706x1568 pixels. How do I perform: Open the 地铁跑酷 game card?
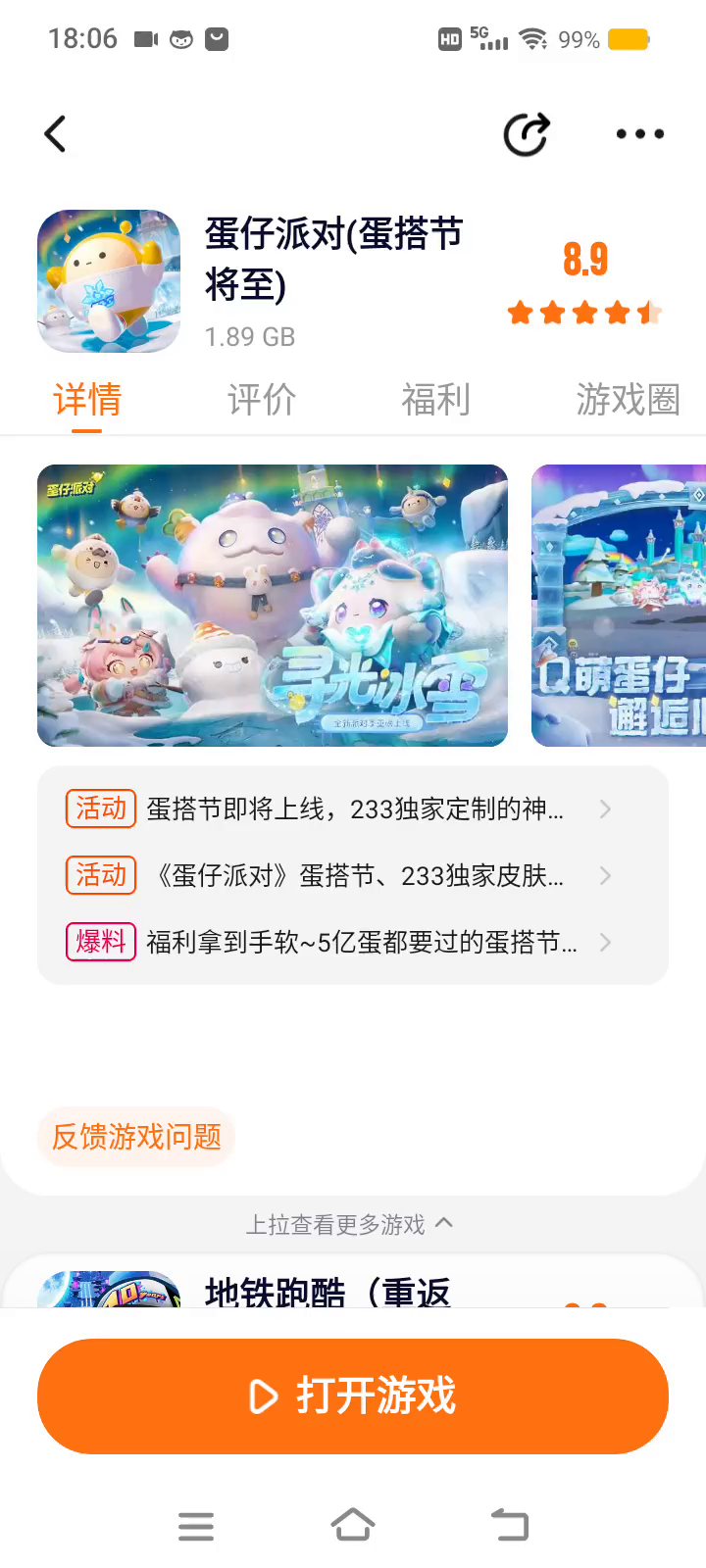pyautogui.click(x=353, y=1284)
